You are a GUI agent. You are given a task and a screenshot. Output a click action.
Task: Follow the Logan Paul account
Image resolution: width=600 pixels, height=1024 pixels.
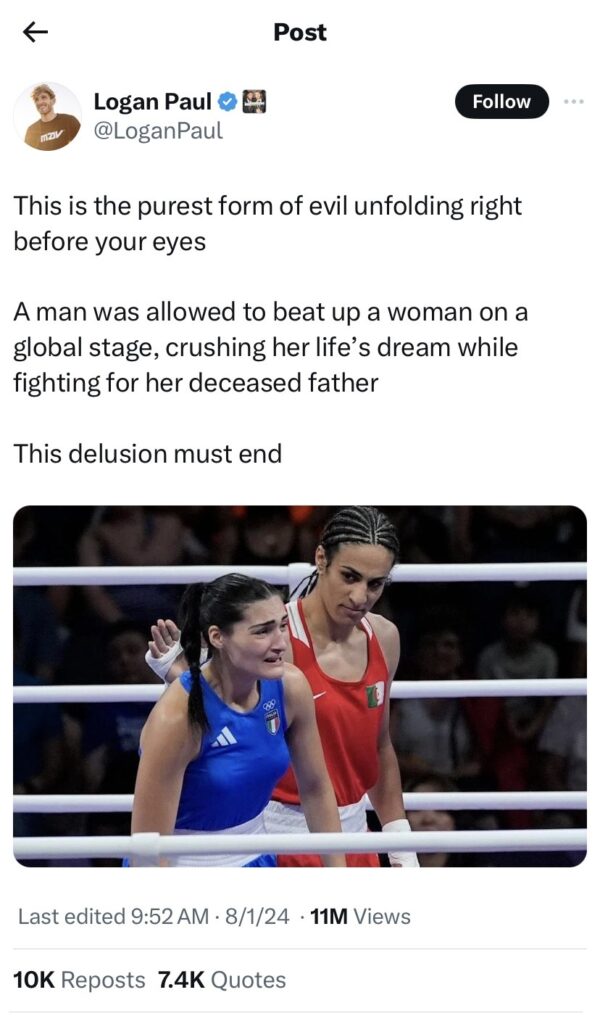coord(501,102)
